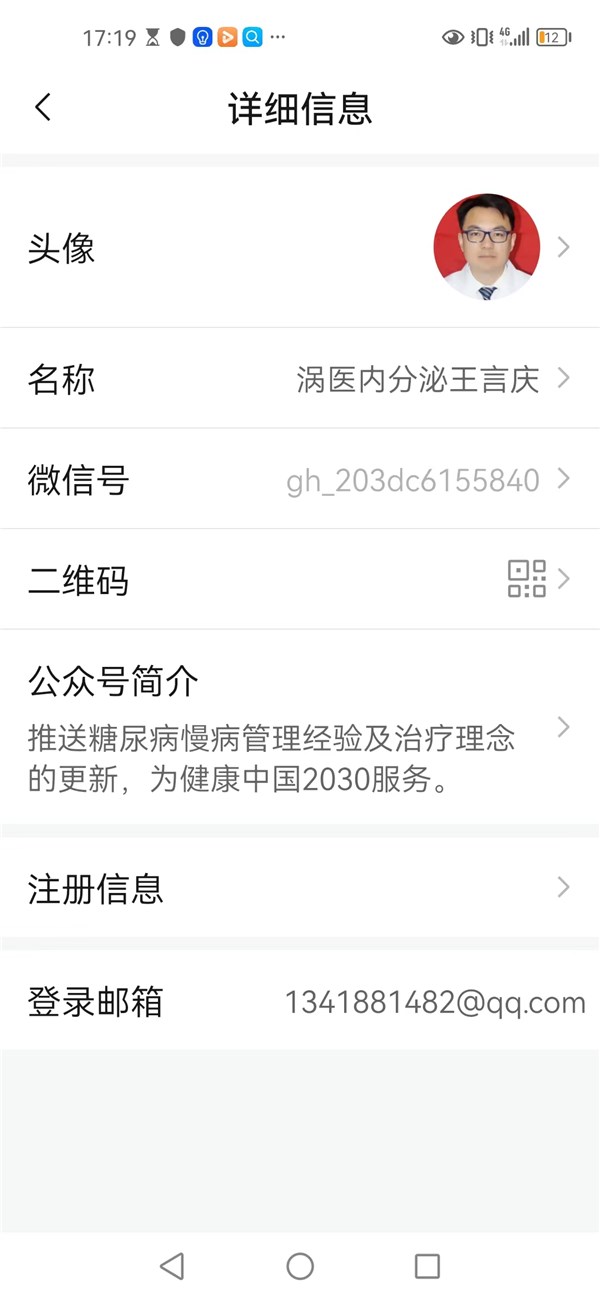Go back from 详细信息 page
Screen dimensions: 600x1300
[x=43, y=108]
